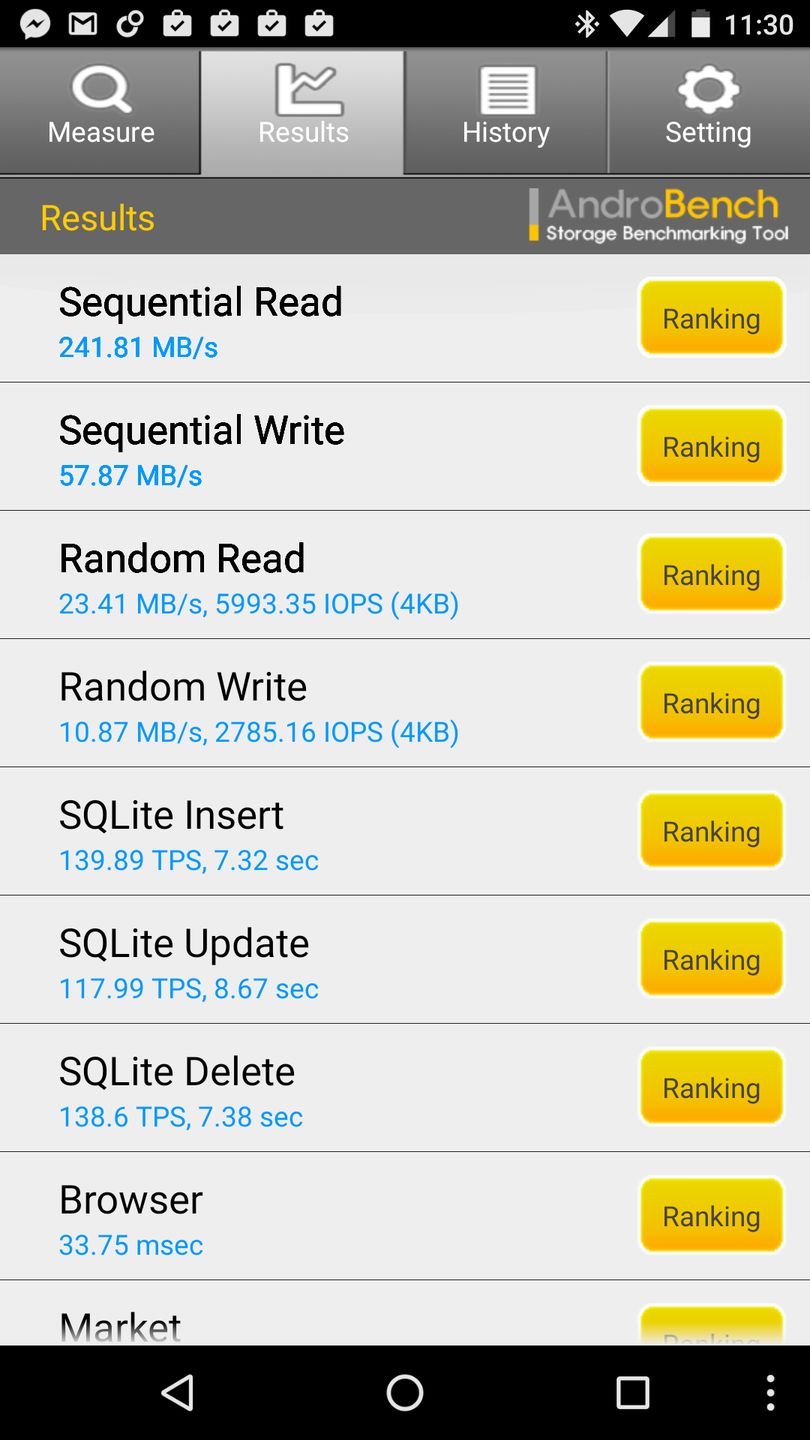
Task: Go back using the system back button
Action: (177, 1392)
